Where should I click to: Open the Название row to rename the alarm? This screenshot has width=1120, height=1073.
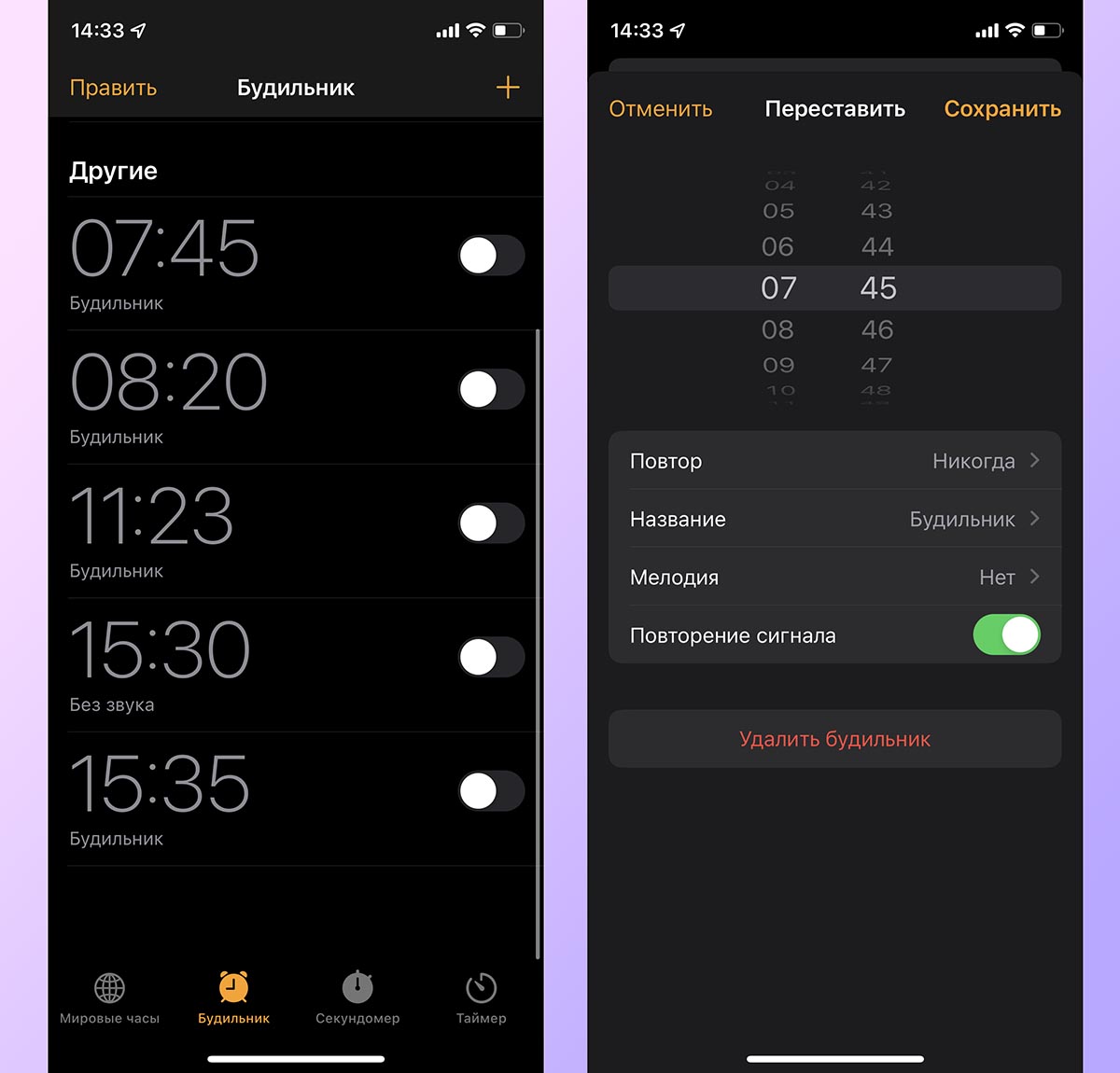coord(834,519)
